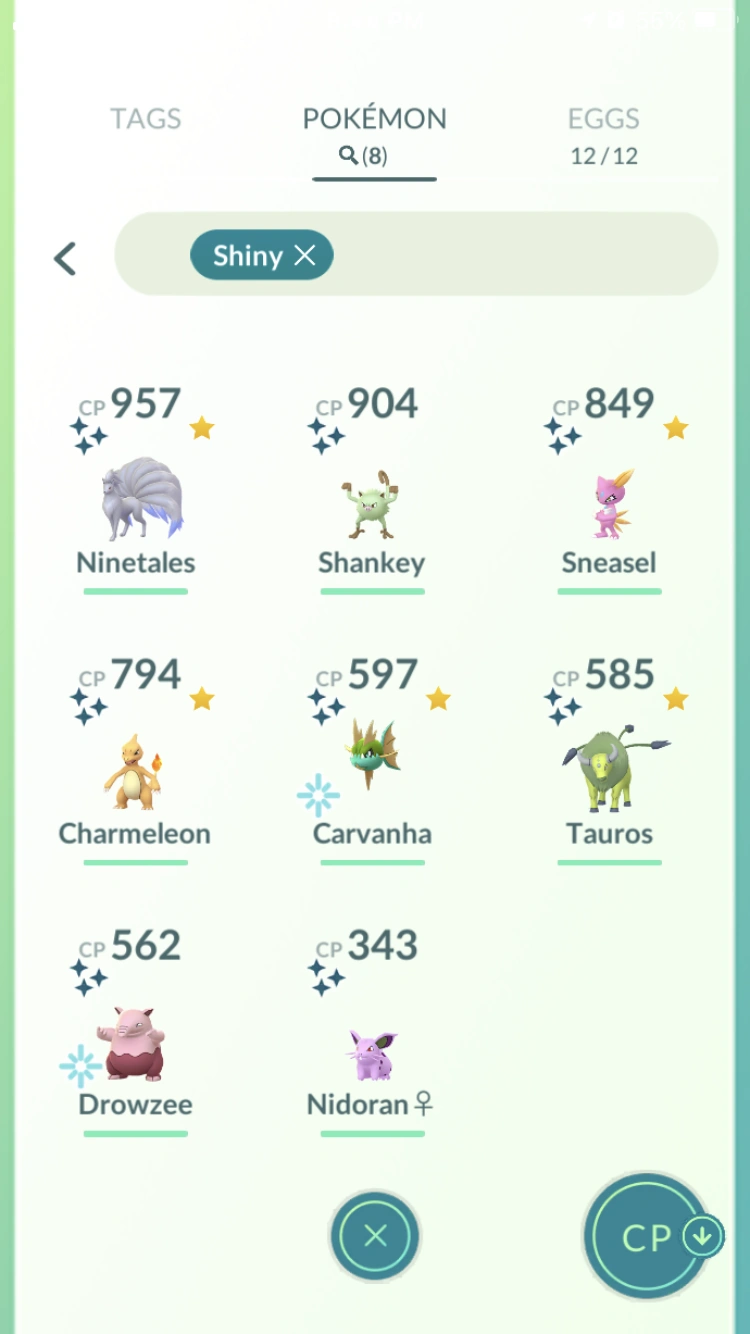Tap the snowflake boost icon on Drowzee
Image resolution: width=750 pixels, height=1334 pixels.
pyautogui.click(x=81, y=1064)
